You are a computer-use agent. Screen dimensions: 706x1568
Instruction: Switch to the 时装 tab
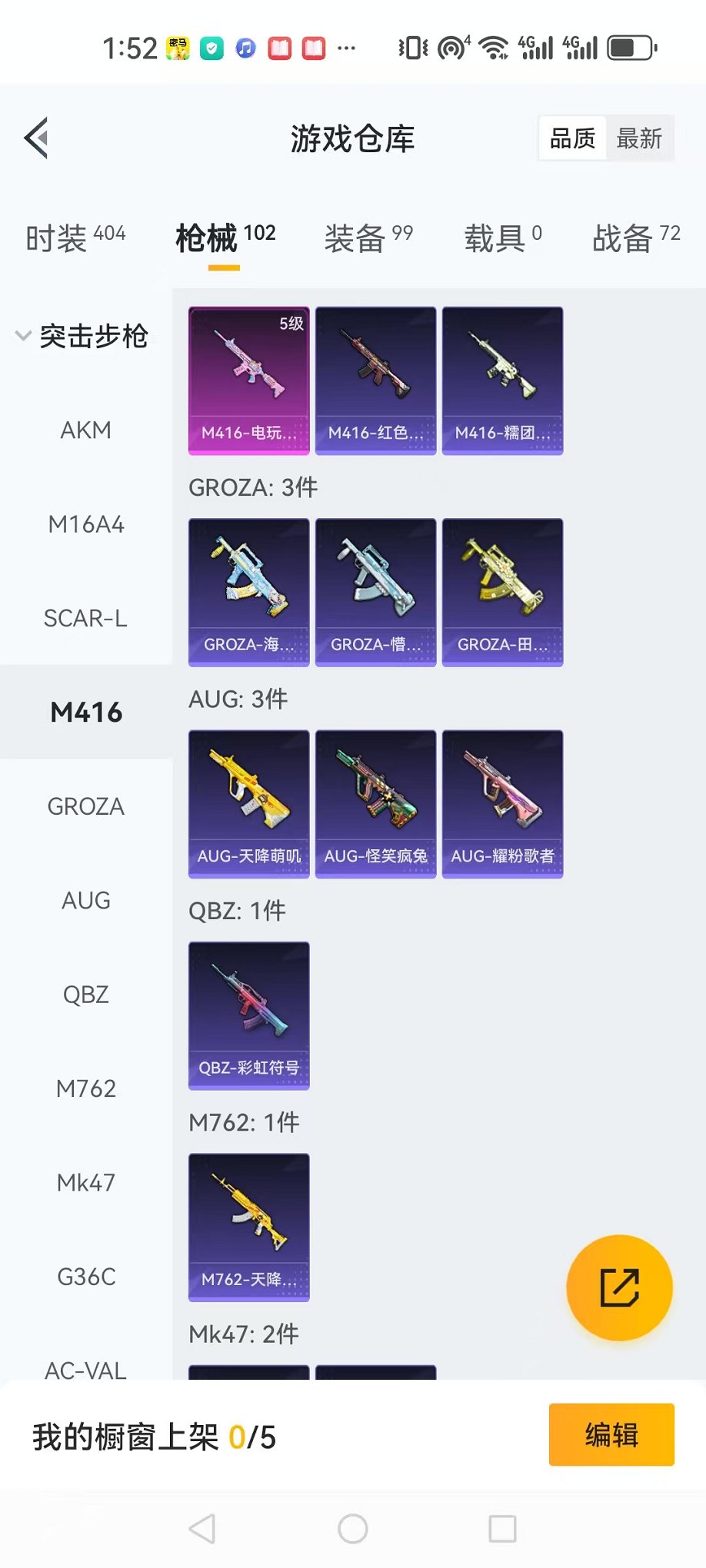point(75,238)
